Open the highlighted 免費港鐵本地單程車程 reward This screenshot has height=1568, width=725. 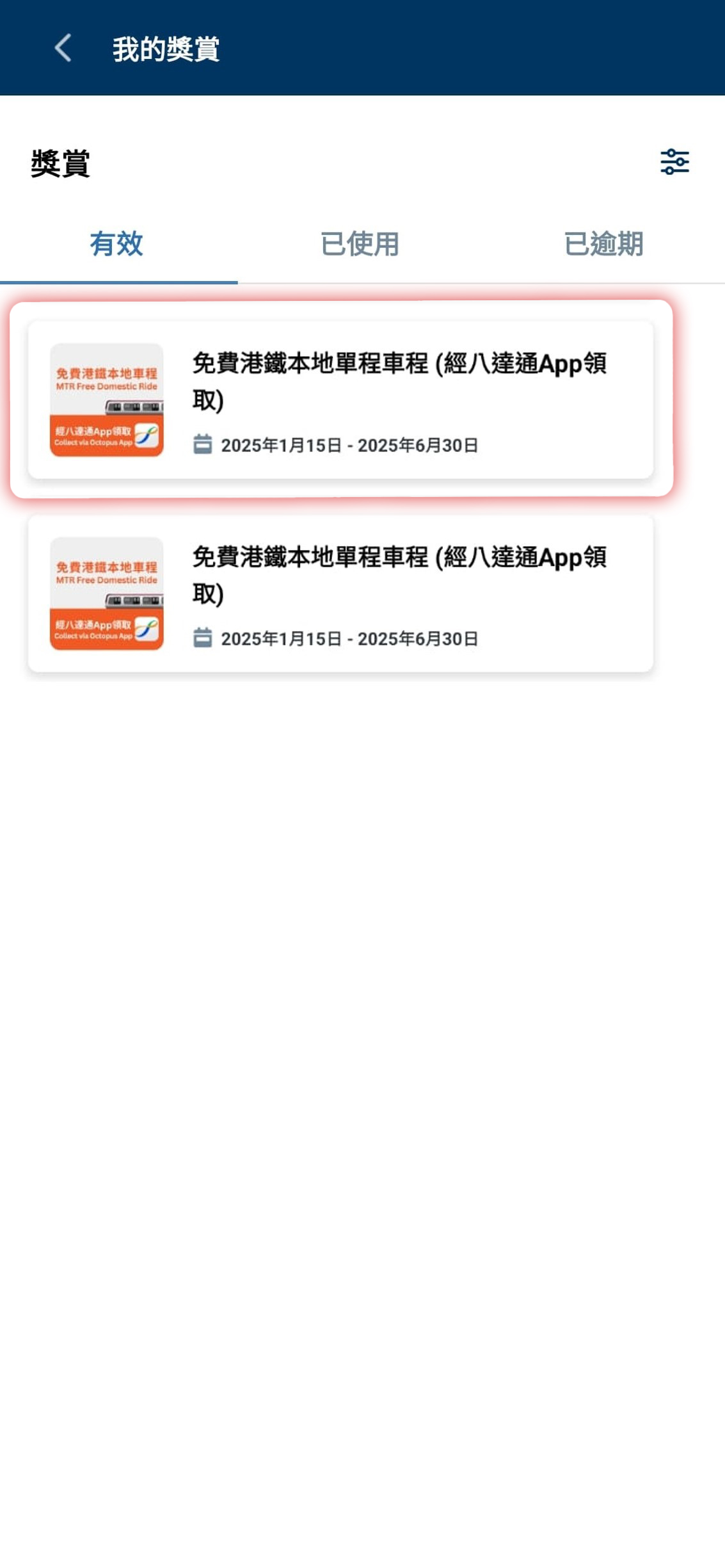[340, 400]
